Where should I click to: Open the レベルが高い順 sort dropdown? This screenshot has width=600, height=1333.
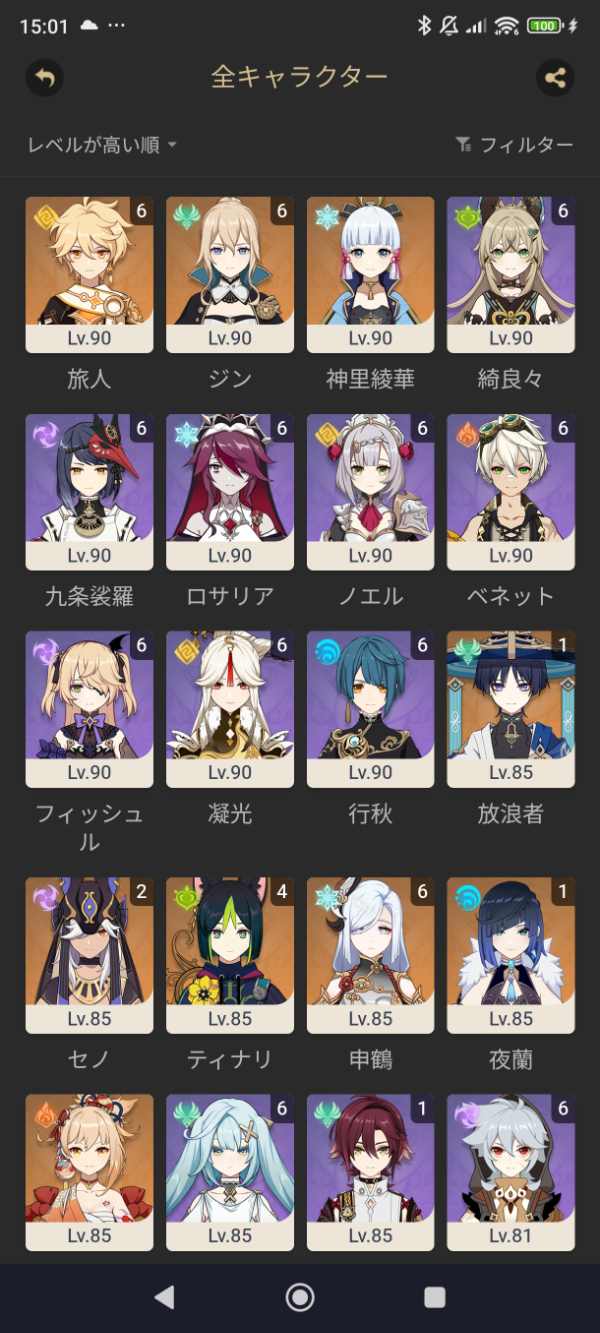point(102,145)
